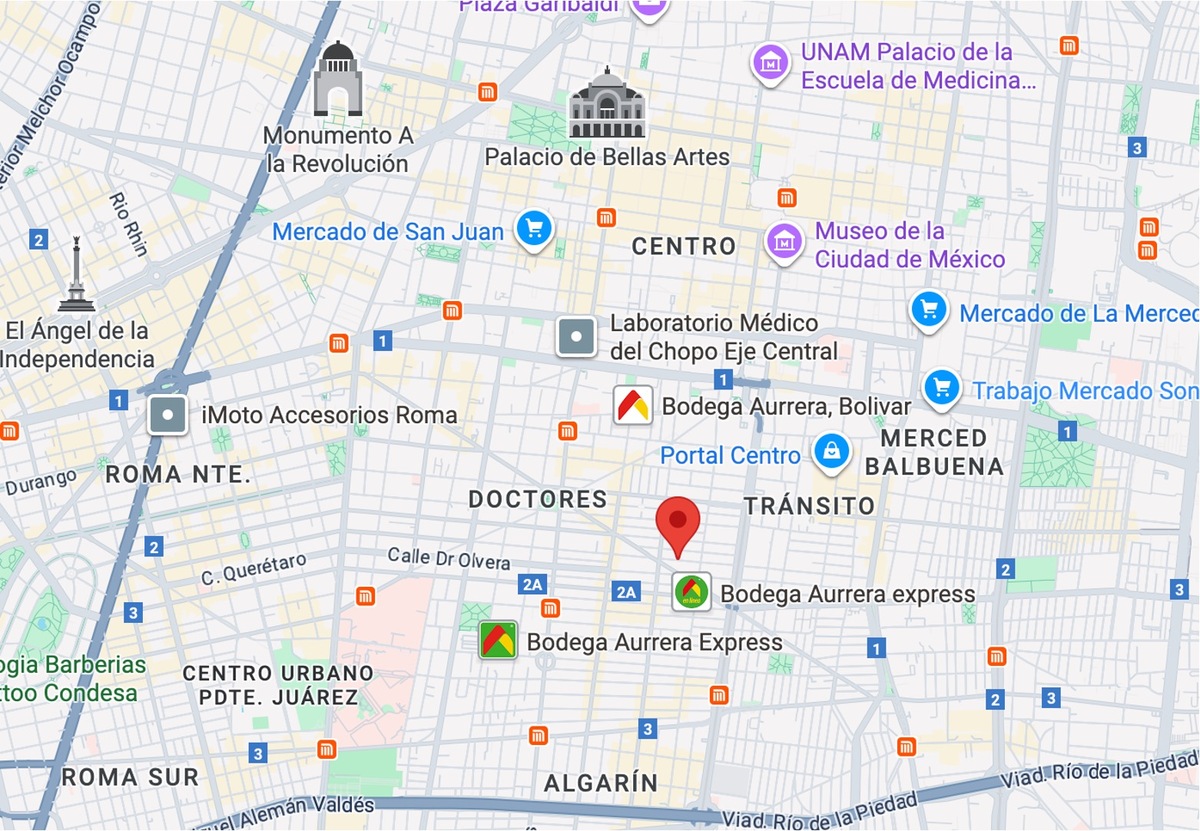Tap UNAM Palacio de la Escuela de Medicina

[x=770, y=65]
